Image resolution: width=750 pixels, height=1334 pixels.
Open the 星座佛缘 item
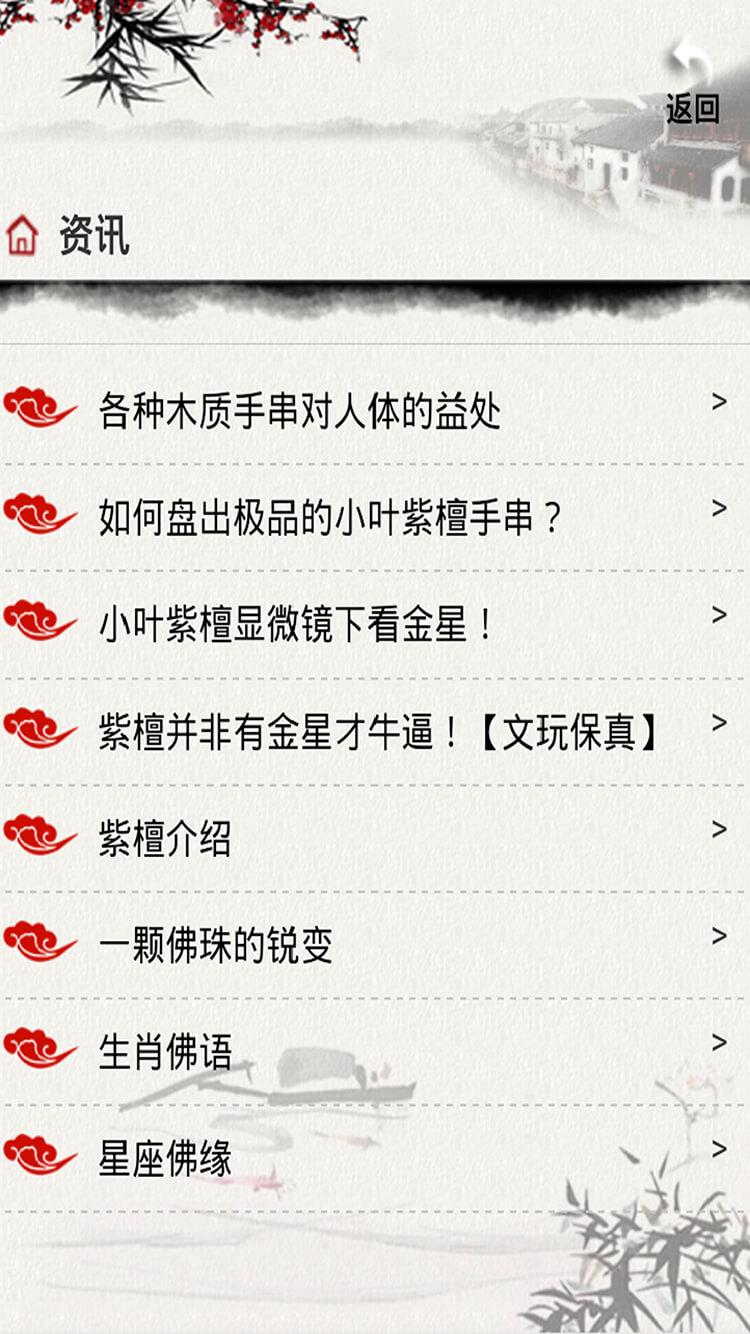[x=165, y=1158]
